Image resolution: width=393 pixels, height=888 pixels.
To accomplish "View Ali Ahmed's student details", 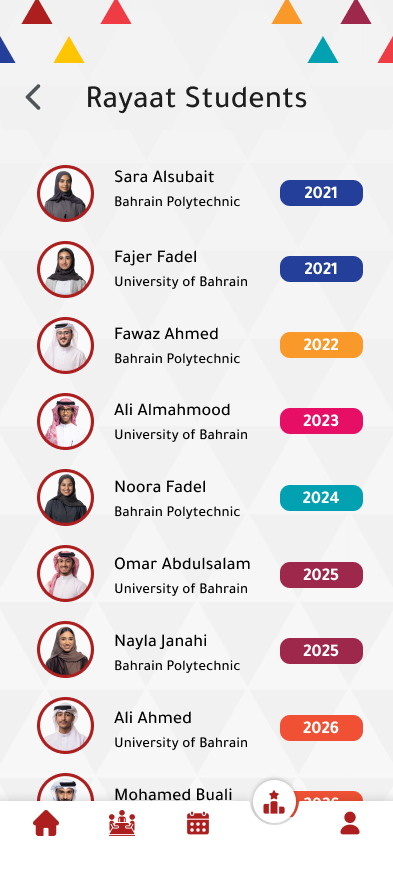I will [x=196, y=727].
